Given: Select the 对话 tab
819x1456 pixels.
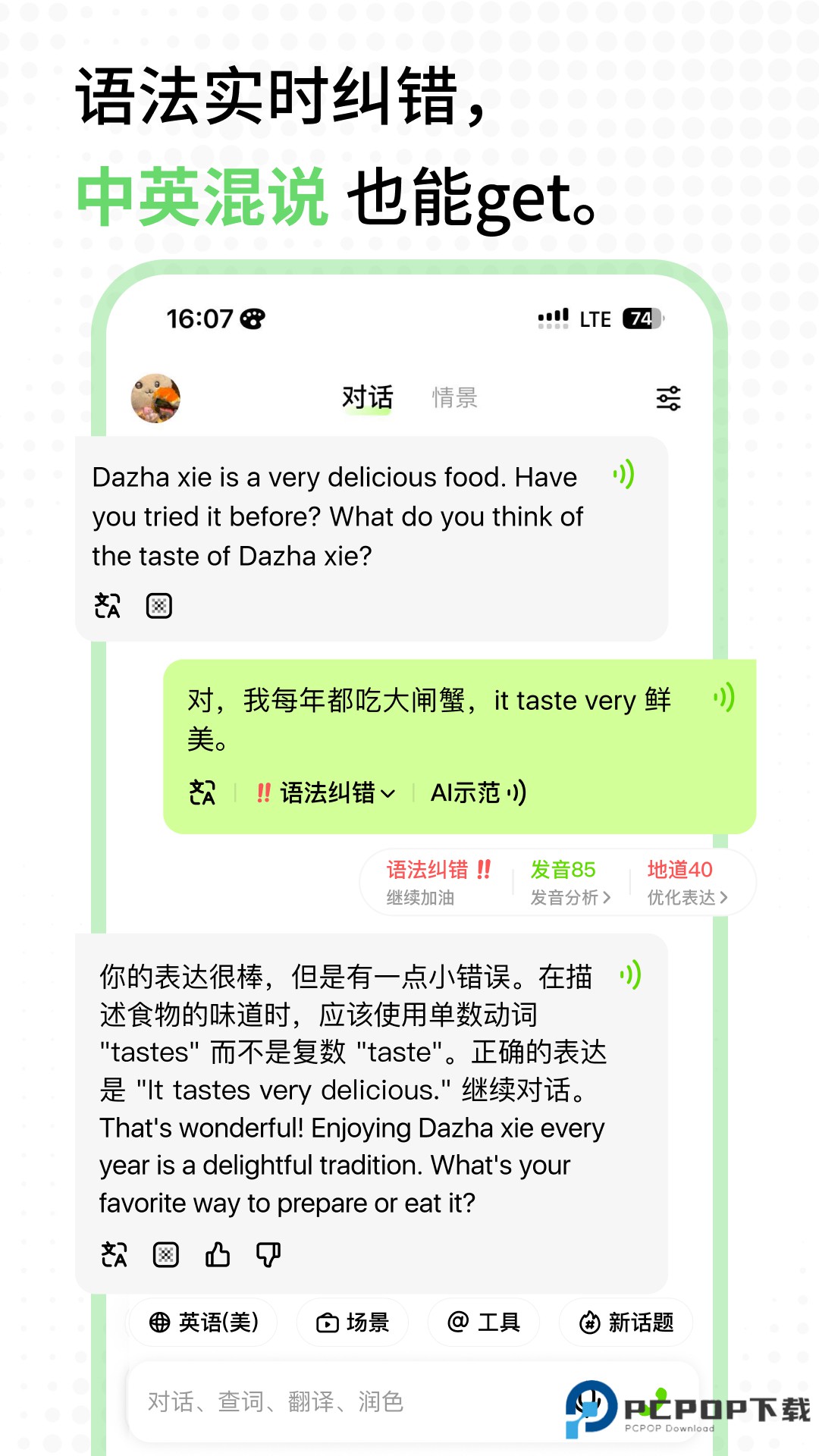Looking at the screenshot, I should pos(369,397).
